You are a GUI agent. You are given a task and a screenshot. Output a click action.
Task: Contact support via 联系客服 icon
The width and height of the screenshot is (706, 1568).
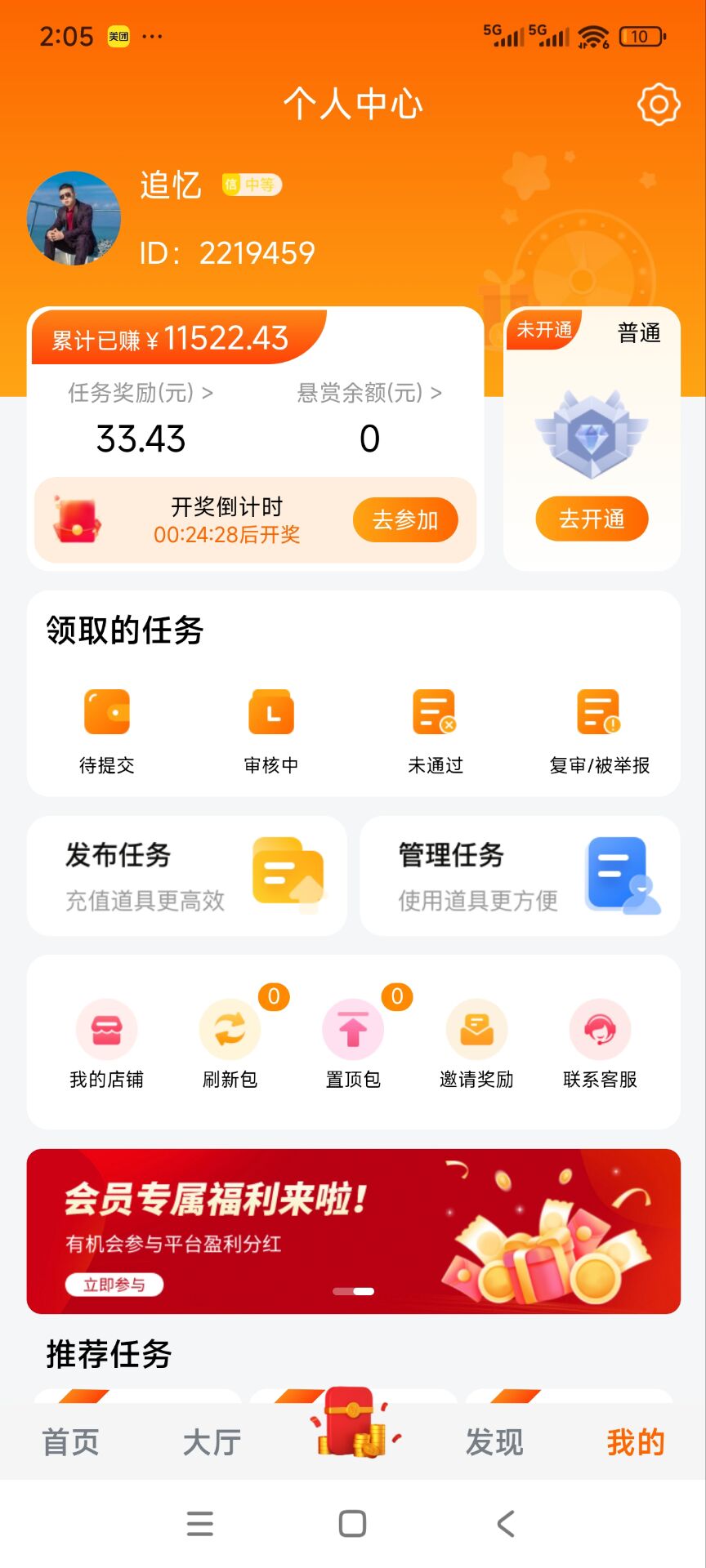(601, 1031)
